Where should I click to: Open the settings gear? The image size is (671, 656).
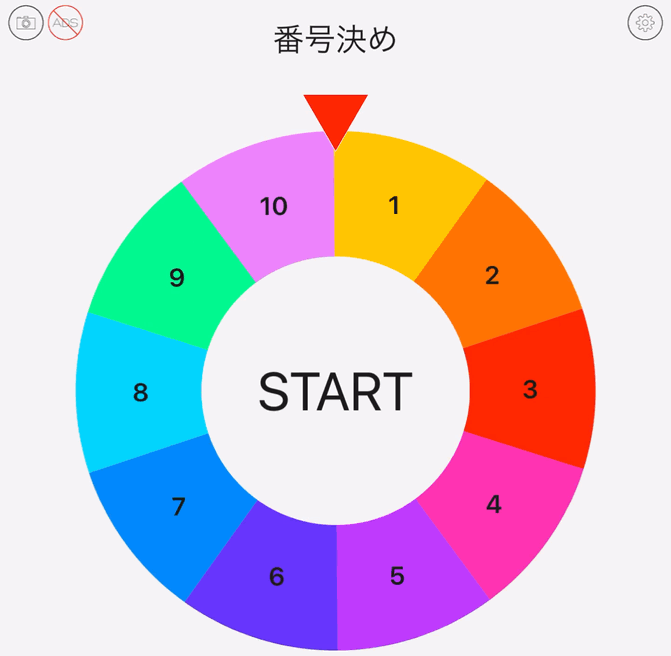[x=645, y=22]
